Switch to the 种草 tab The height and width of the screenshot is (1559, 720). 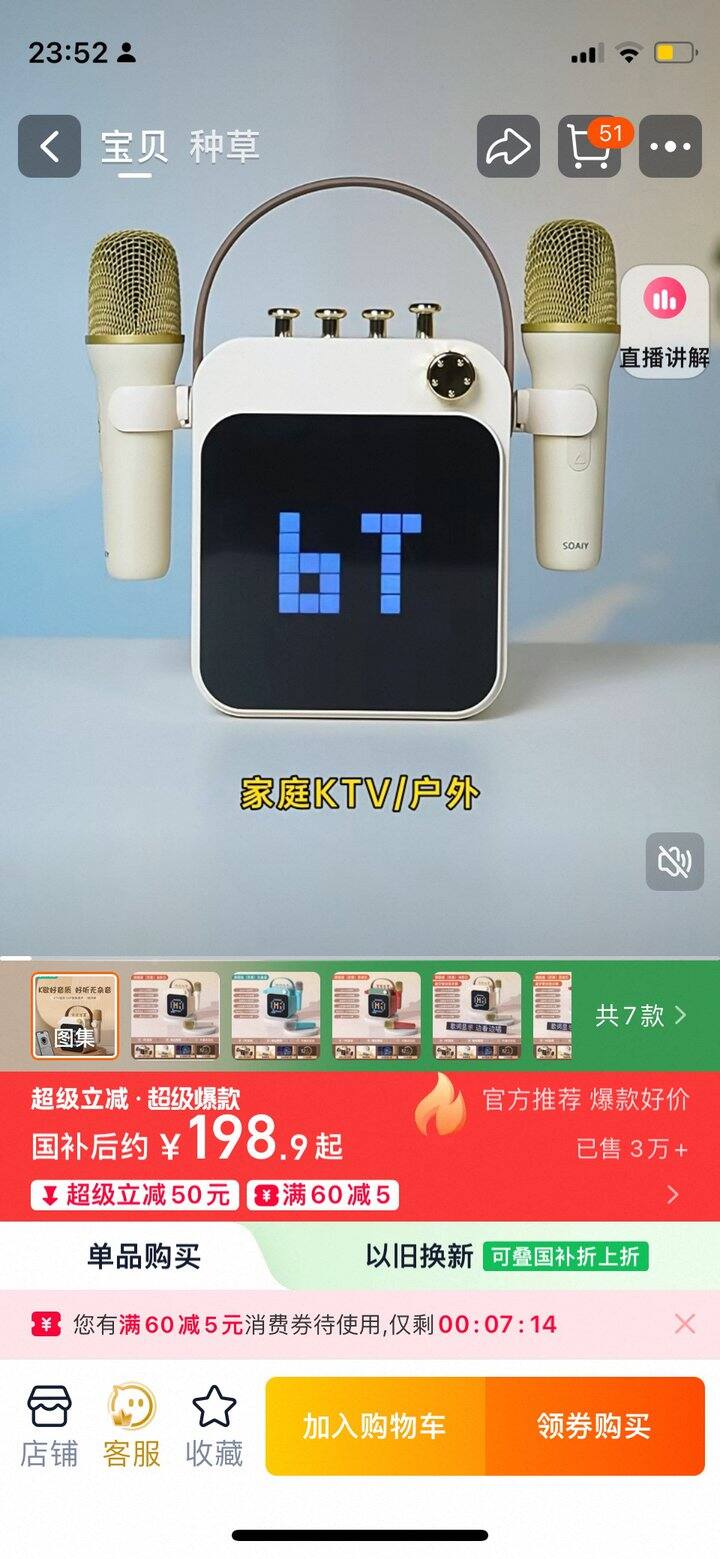[224, 147]
